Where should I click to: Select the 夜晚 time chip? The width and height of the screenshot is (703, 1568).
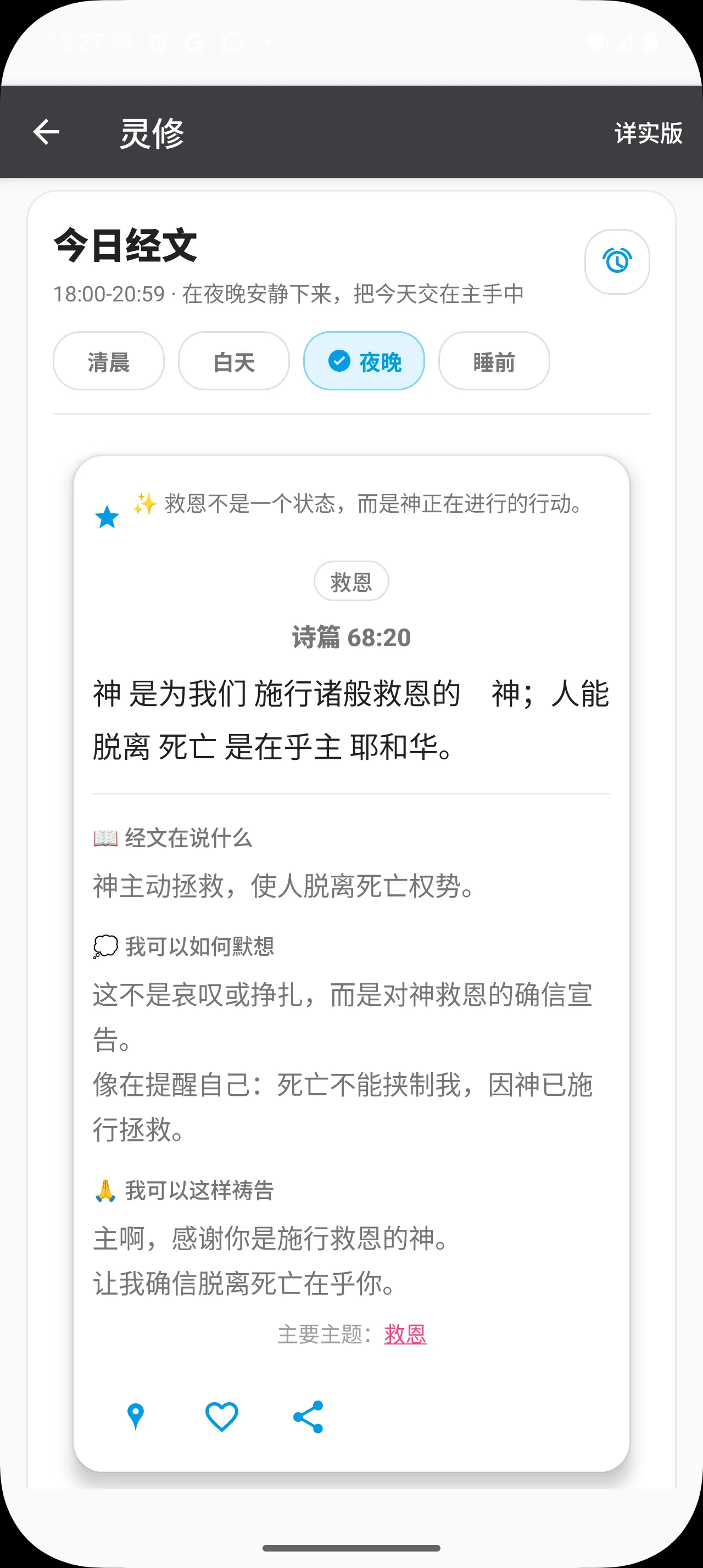364,361
